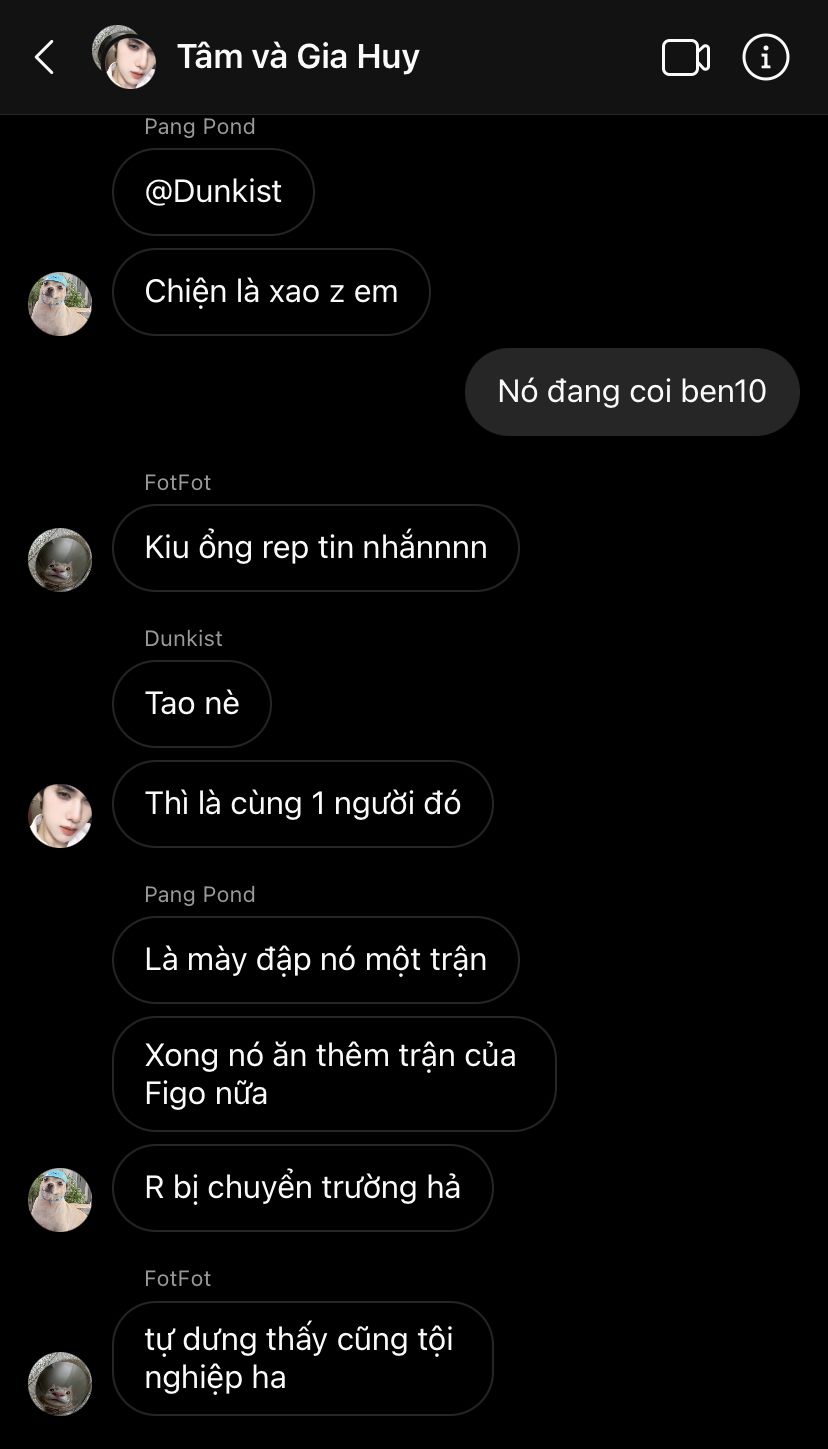This screenshot has height=1449, width=828.
Task: Open avatar beside "Chiện là xao z em"
Action: (60, 303)
